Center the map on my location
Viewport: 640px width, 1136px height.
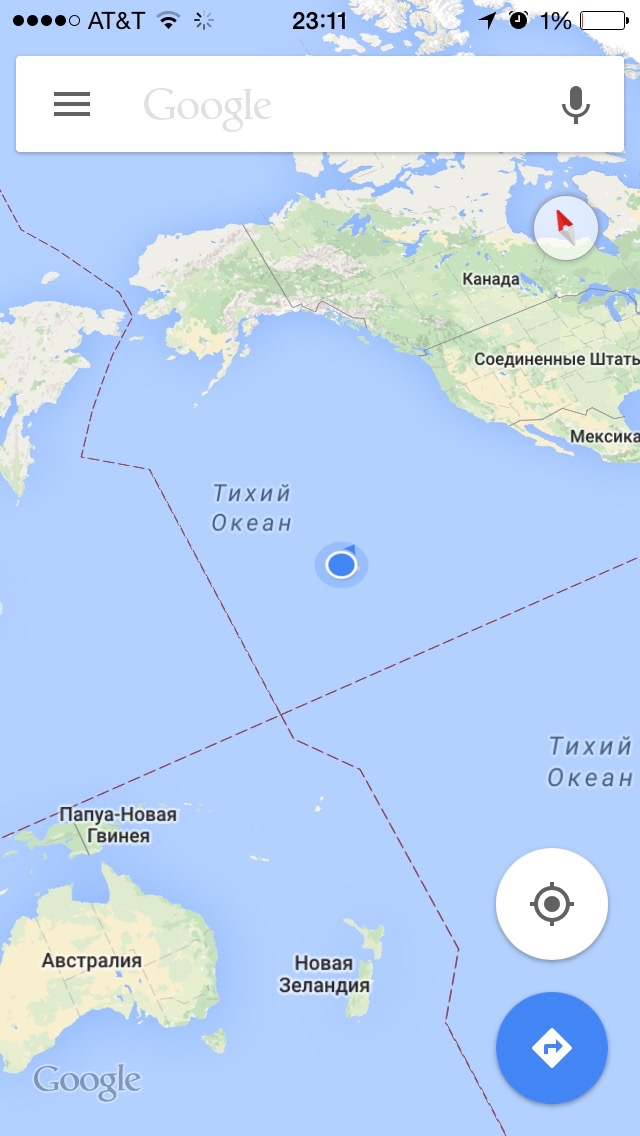coord(552,904)
